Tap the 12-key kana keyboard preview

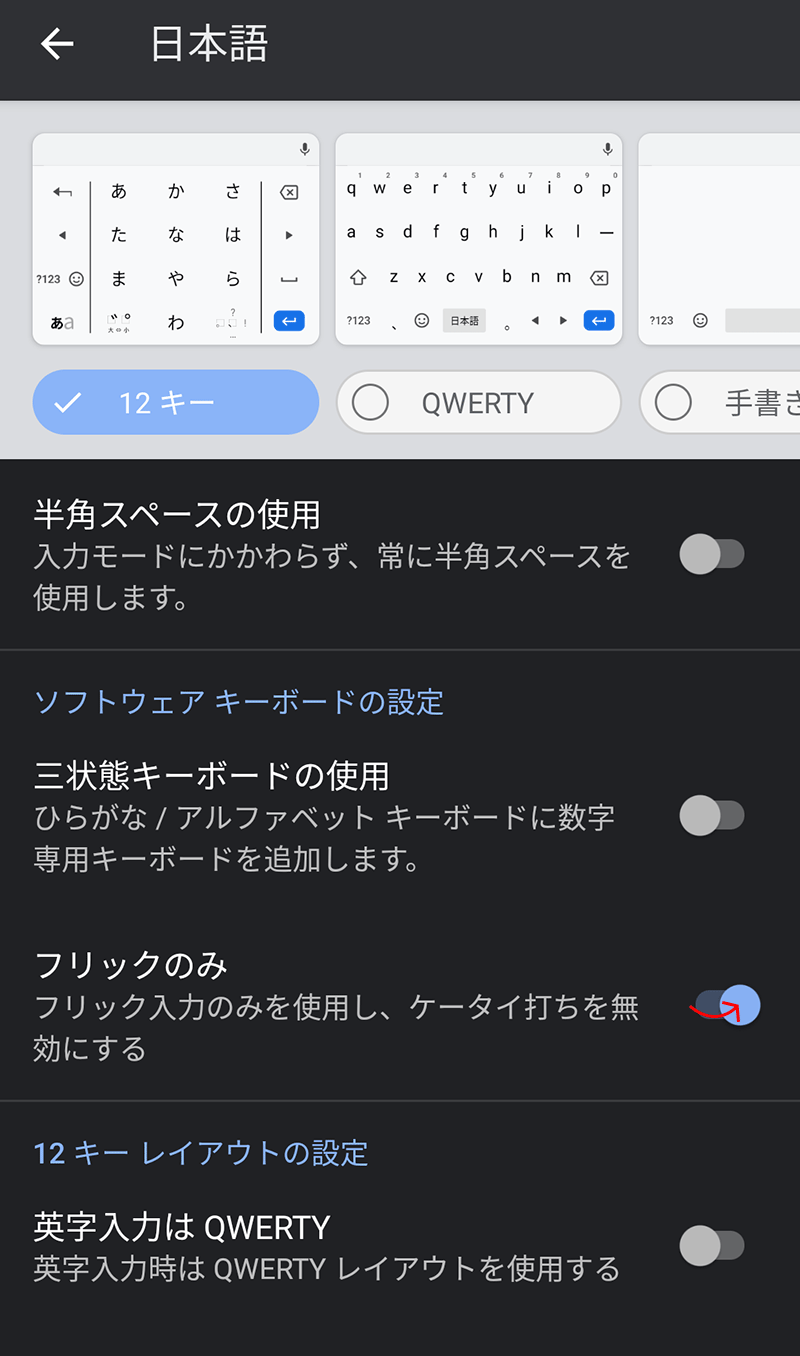coord(176,239)
